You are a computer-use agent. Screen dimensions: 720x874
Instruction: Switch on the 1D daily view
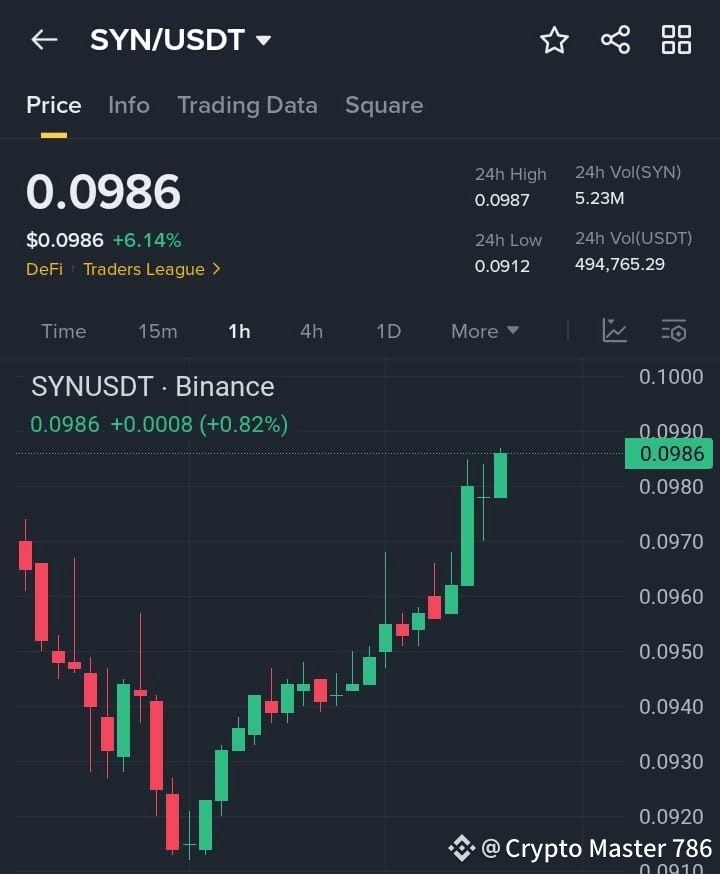tap(388, 331)
